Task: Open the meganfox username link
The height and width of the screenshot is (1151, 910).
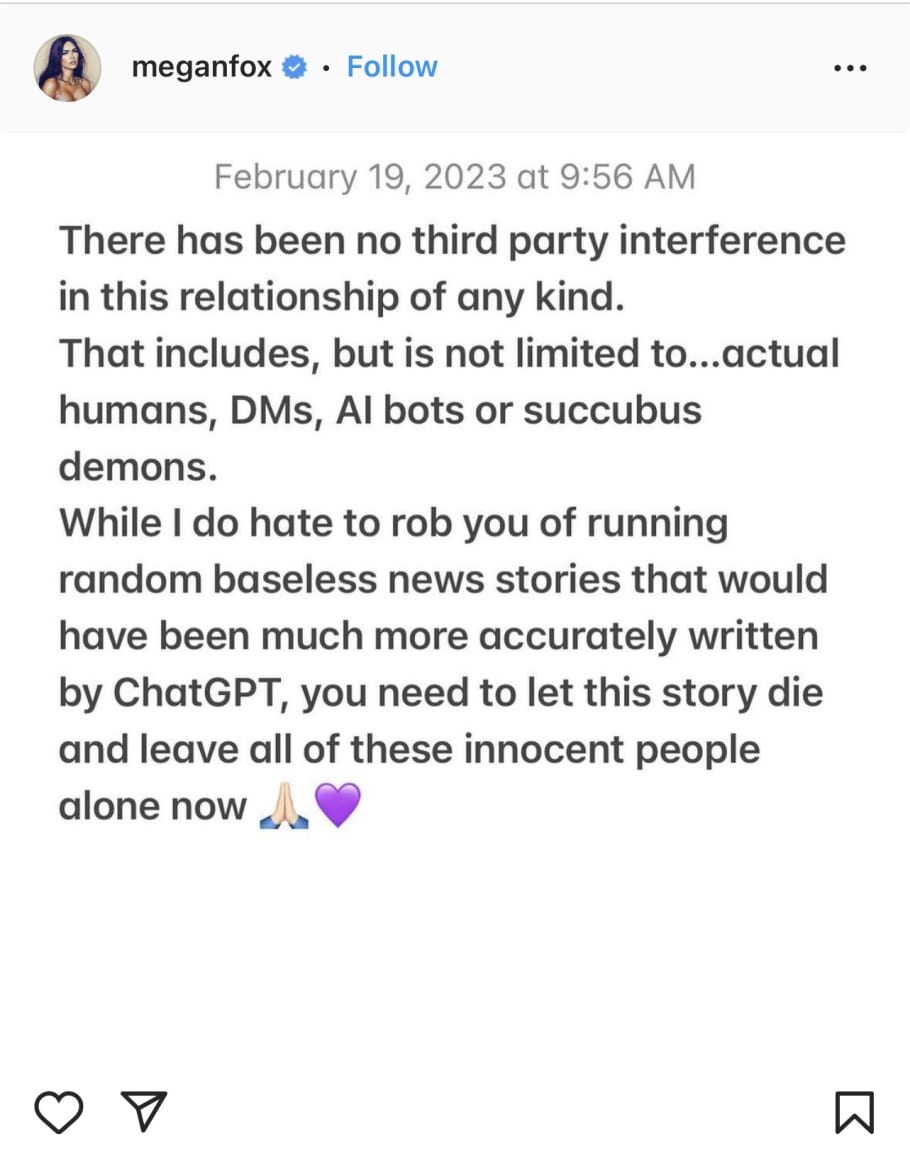Action: click(x=202, y=67)
